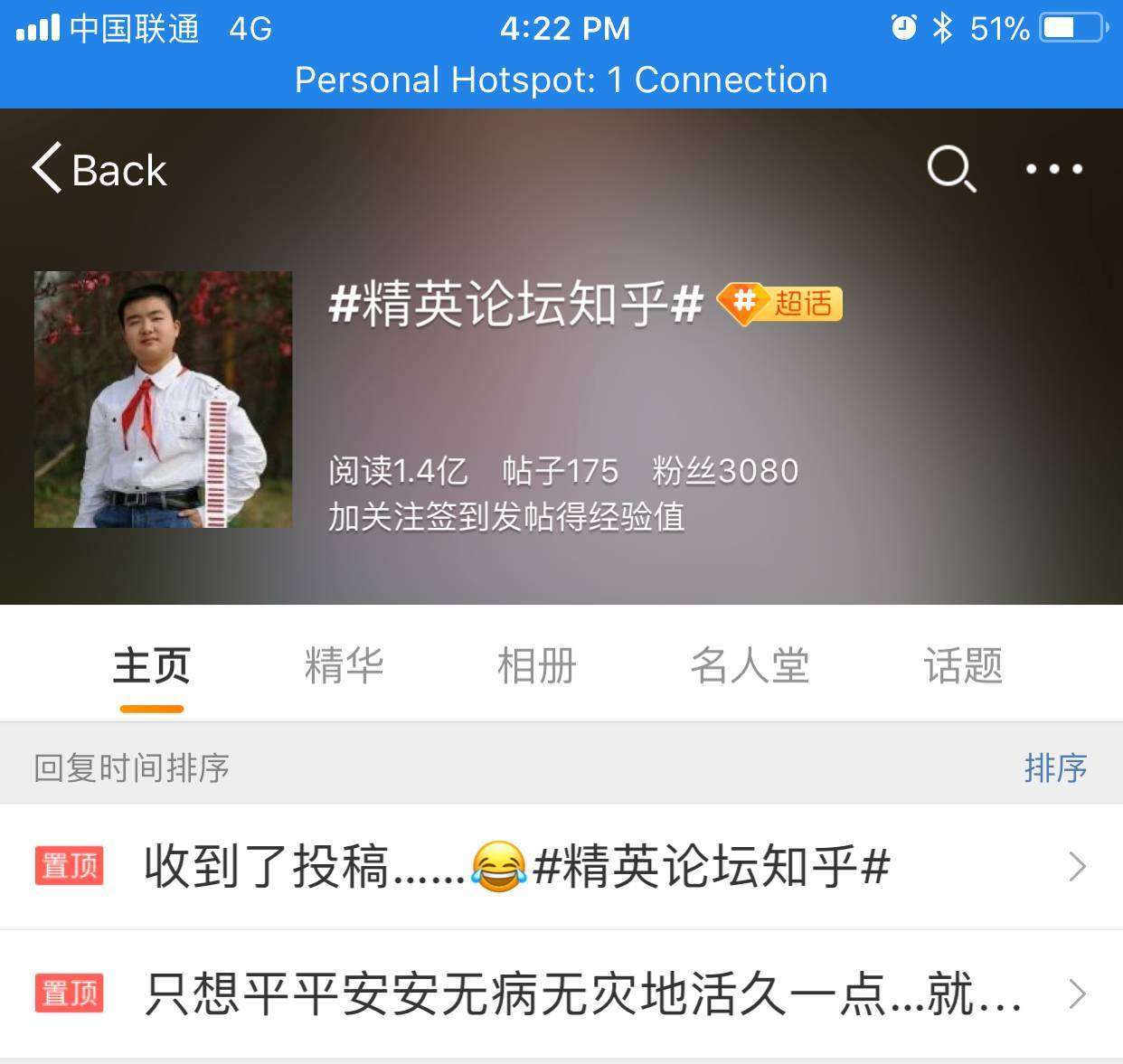
Task: Select the 名人堂 tab
Action: [x=750, y=666]
